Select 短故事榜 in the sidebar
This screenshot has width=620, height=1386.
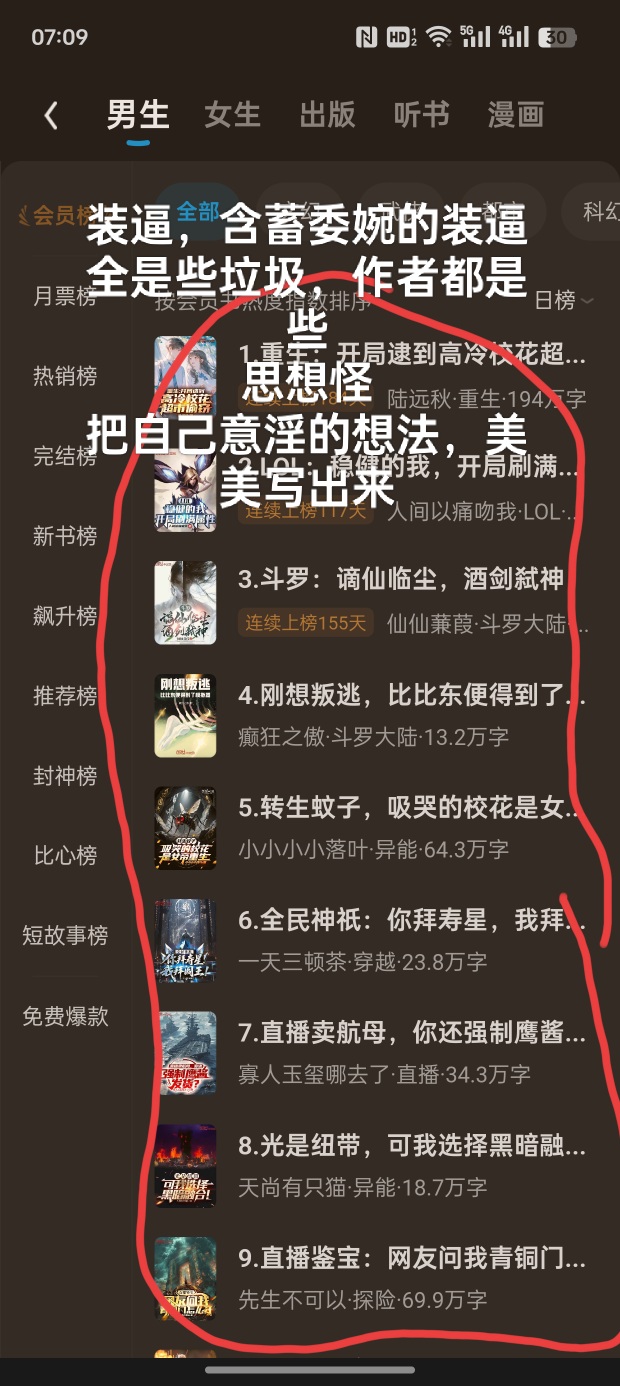click(x=65, y=936)
